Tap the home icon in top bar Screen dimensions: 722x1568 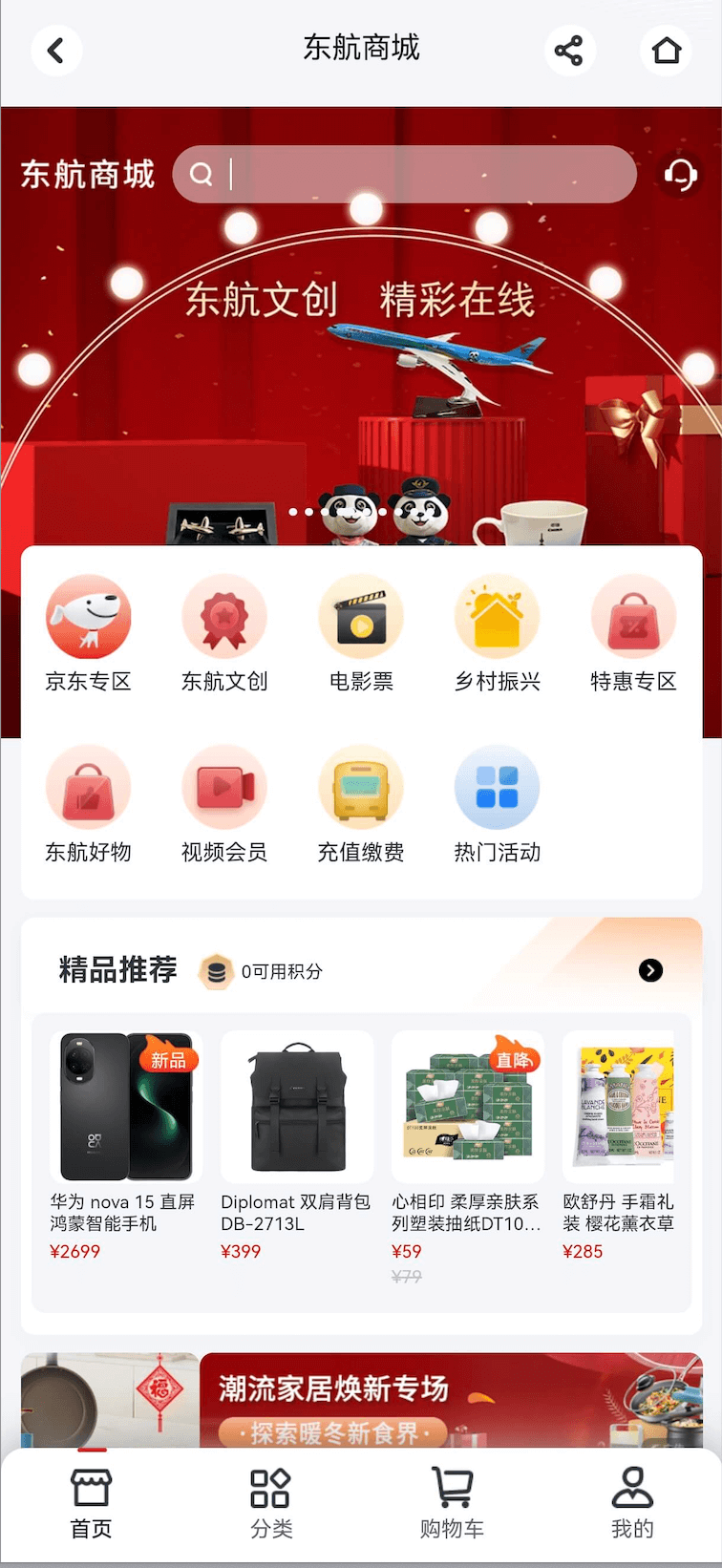666,50
